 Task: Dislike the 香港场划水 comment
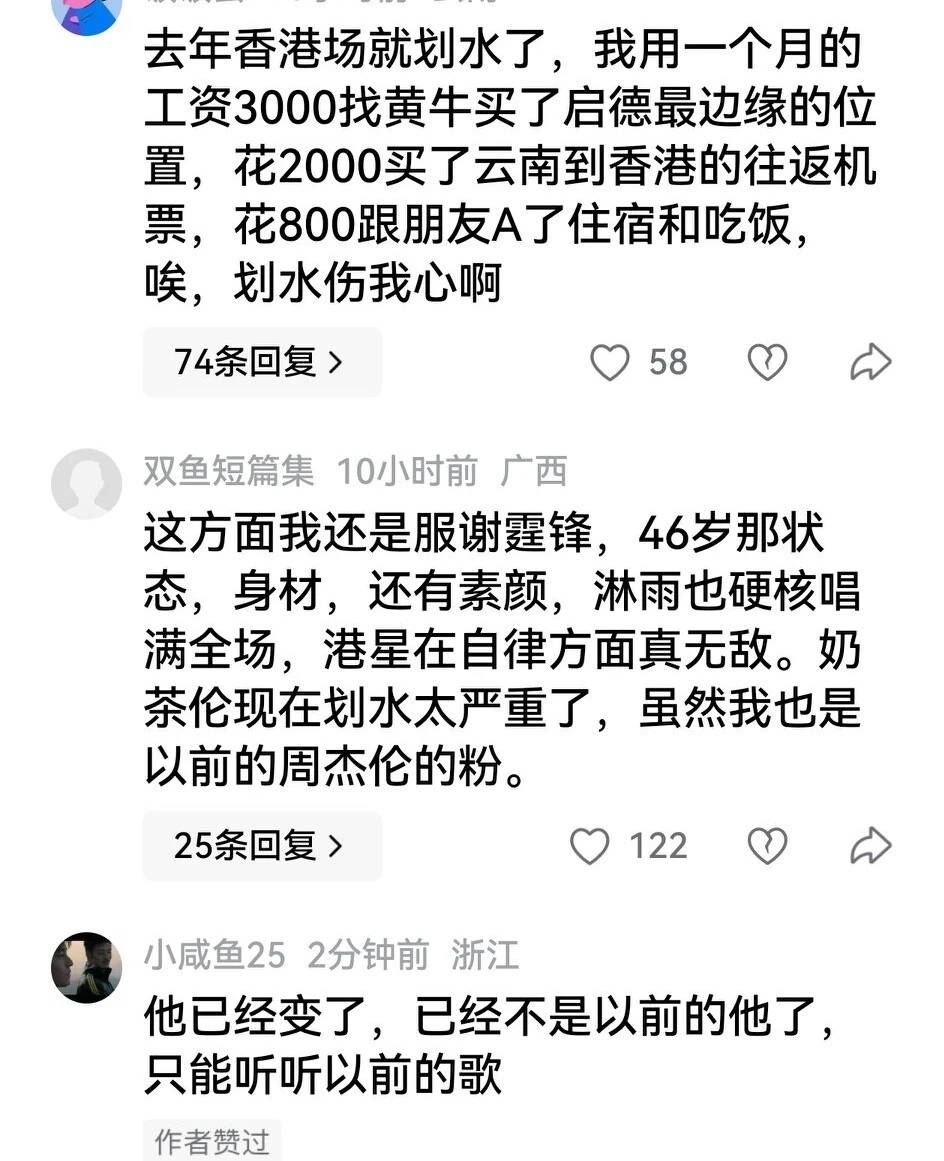point(768,362)
